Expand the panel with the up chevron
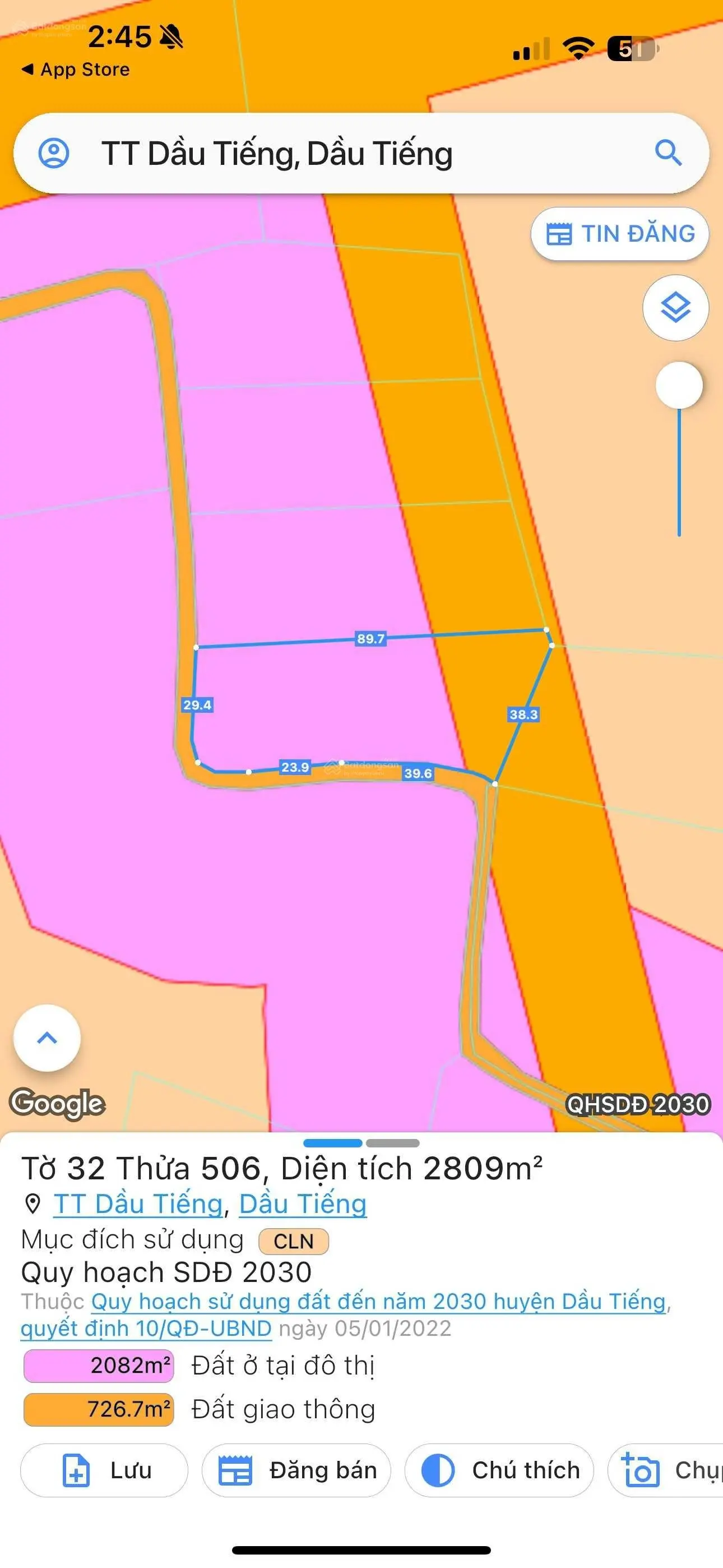 click(47, 1038)
